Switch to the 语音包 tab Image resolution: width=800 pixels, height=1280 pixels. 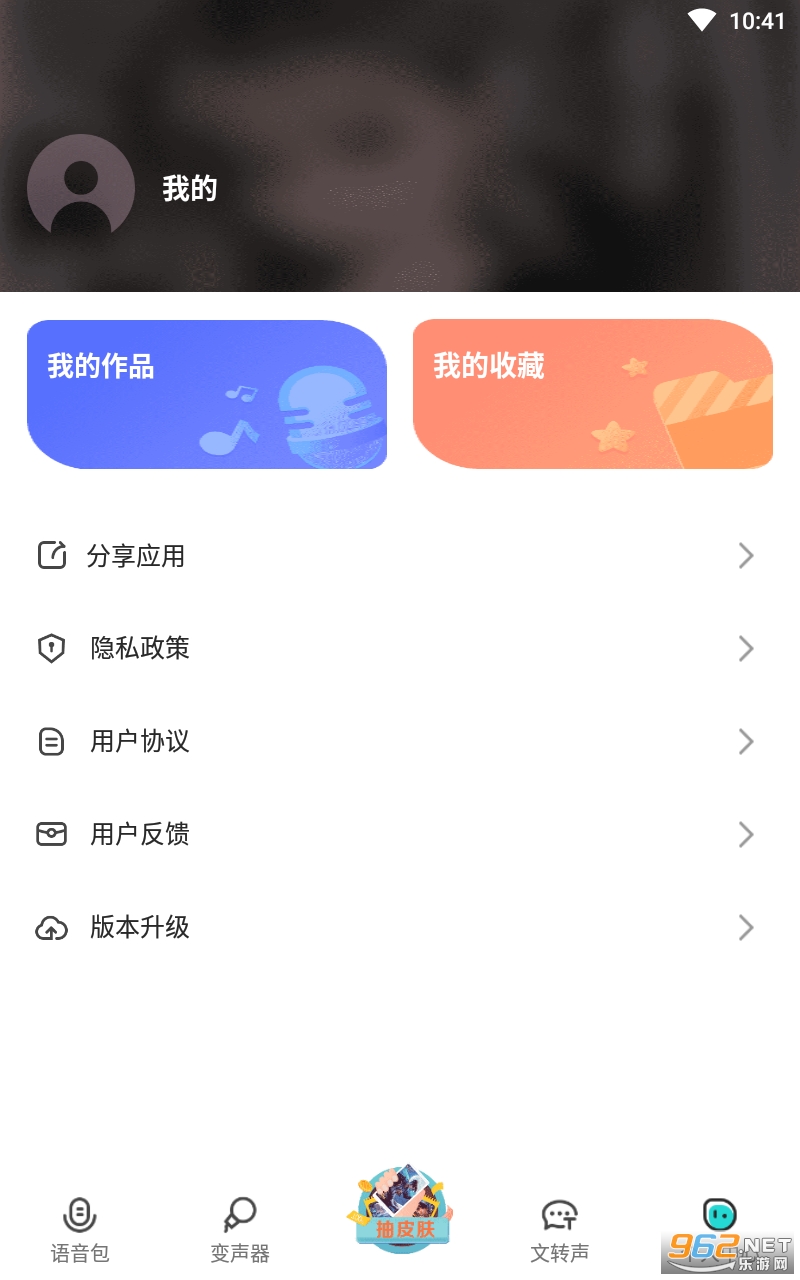(x=80, y=1230)
